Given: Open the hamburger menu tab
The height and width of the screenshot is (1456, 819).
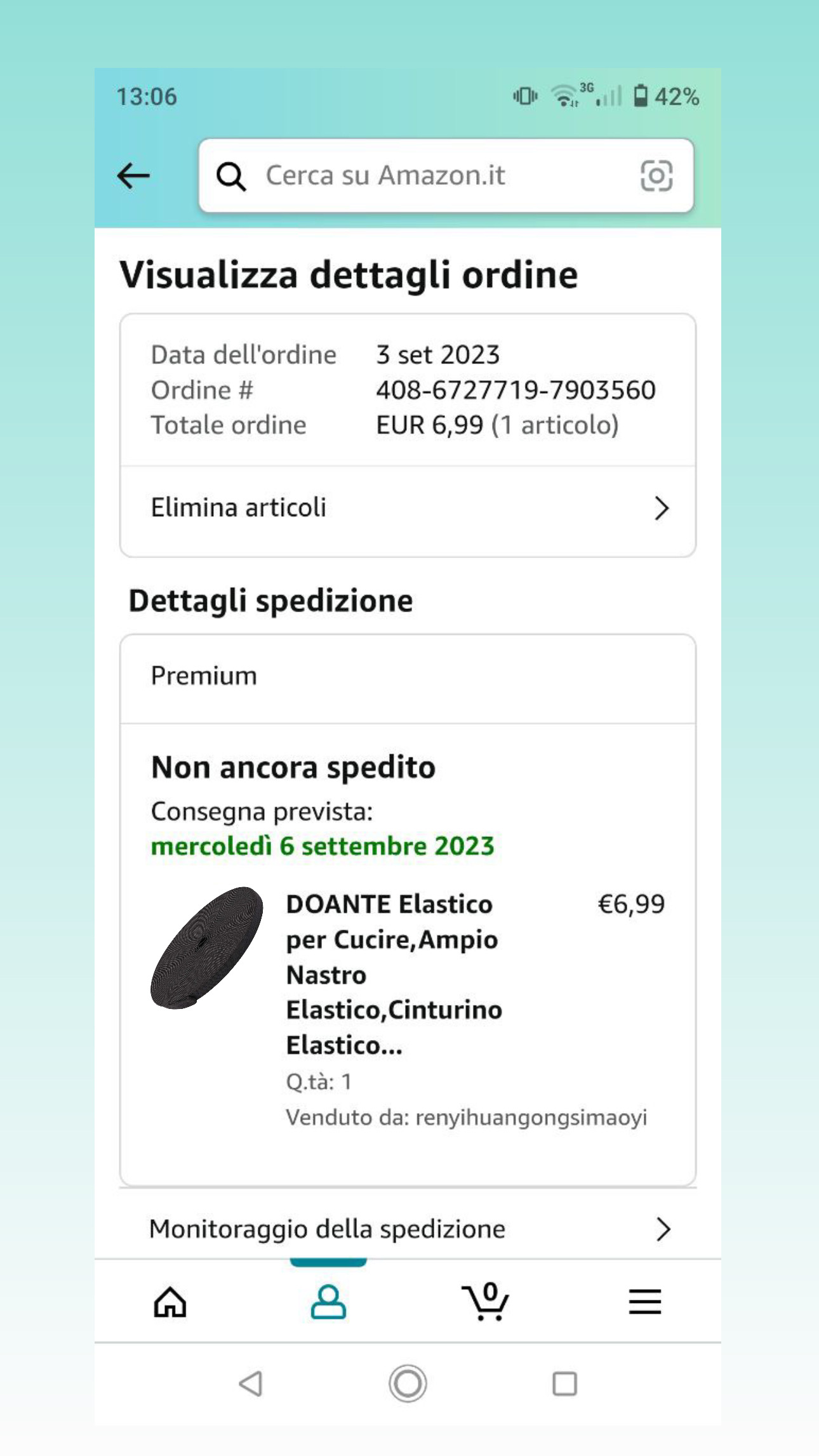Looking at the screenshot, I should [644, 1302].
